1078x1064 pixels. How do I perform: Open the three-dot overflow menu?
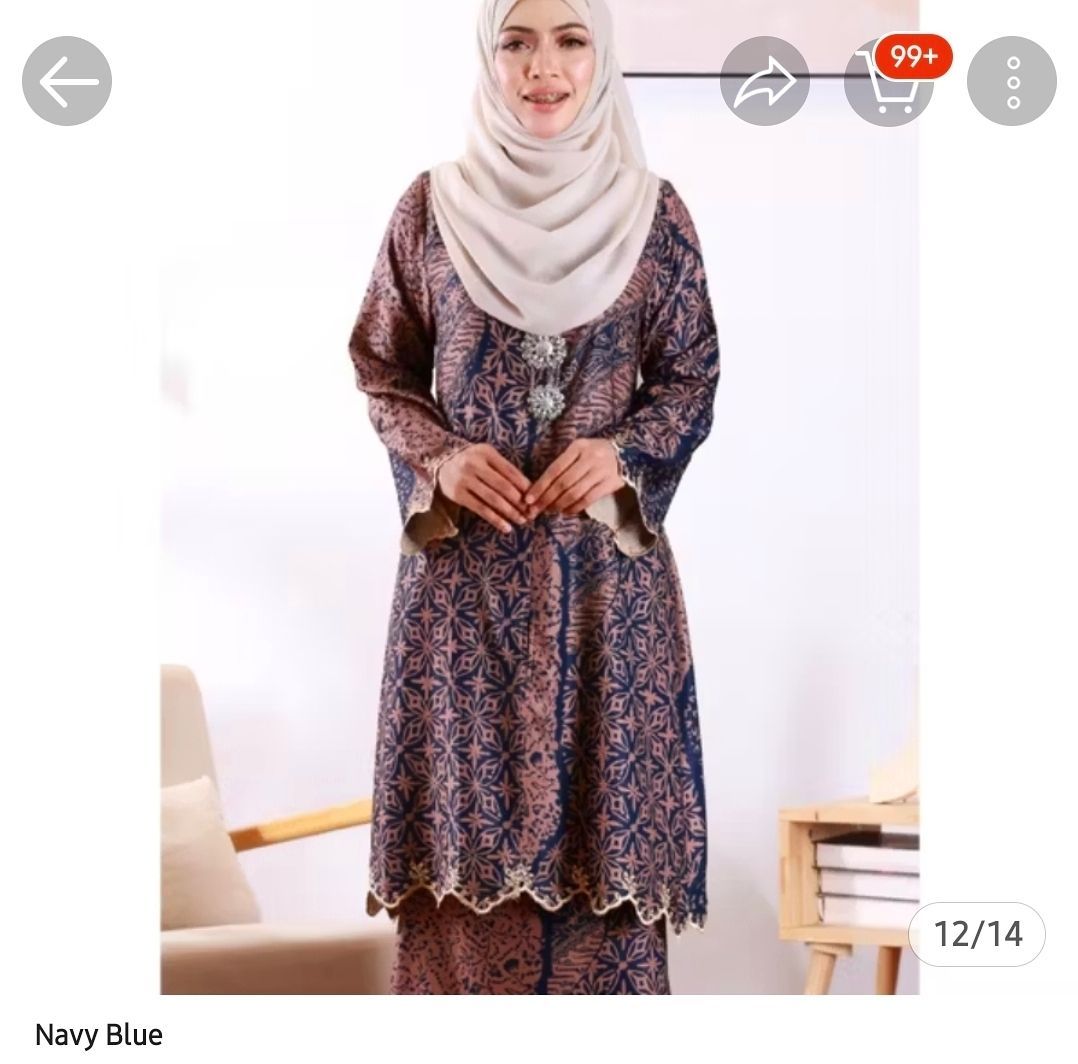tap(1012, 82)
